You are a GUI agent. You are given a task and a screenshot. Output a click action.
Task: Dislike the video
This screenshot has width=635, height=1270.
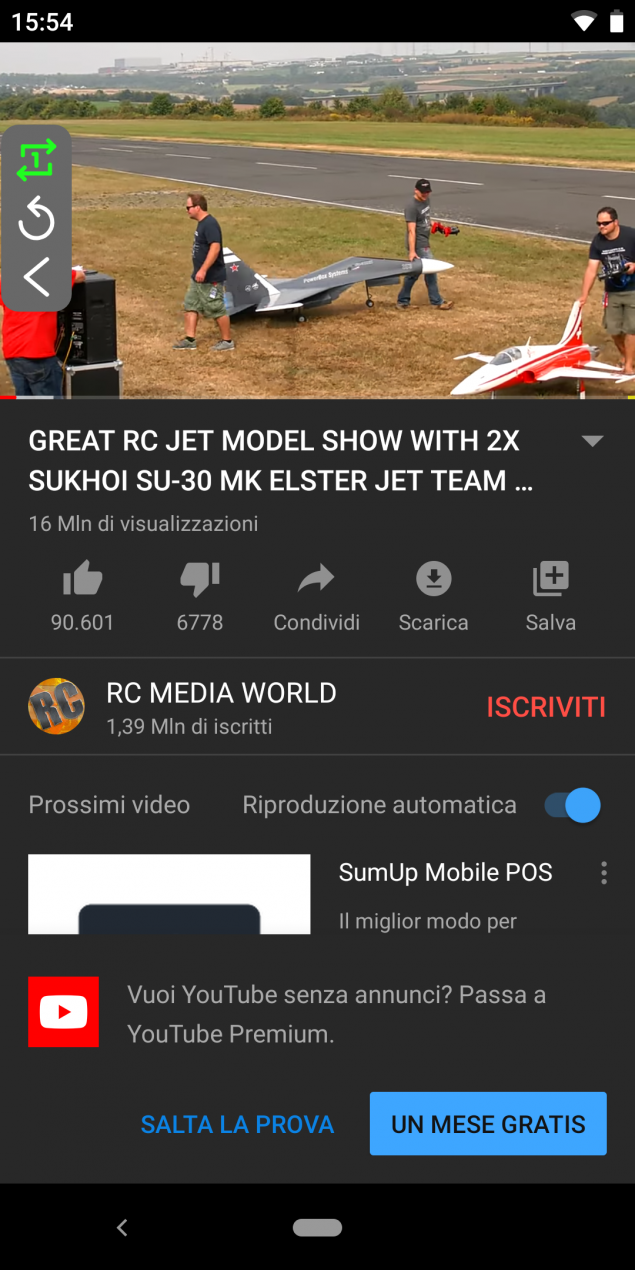click(x=200, y=597)
